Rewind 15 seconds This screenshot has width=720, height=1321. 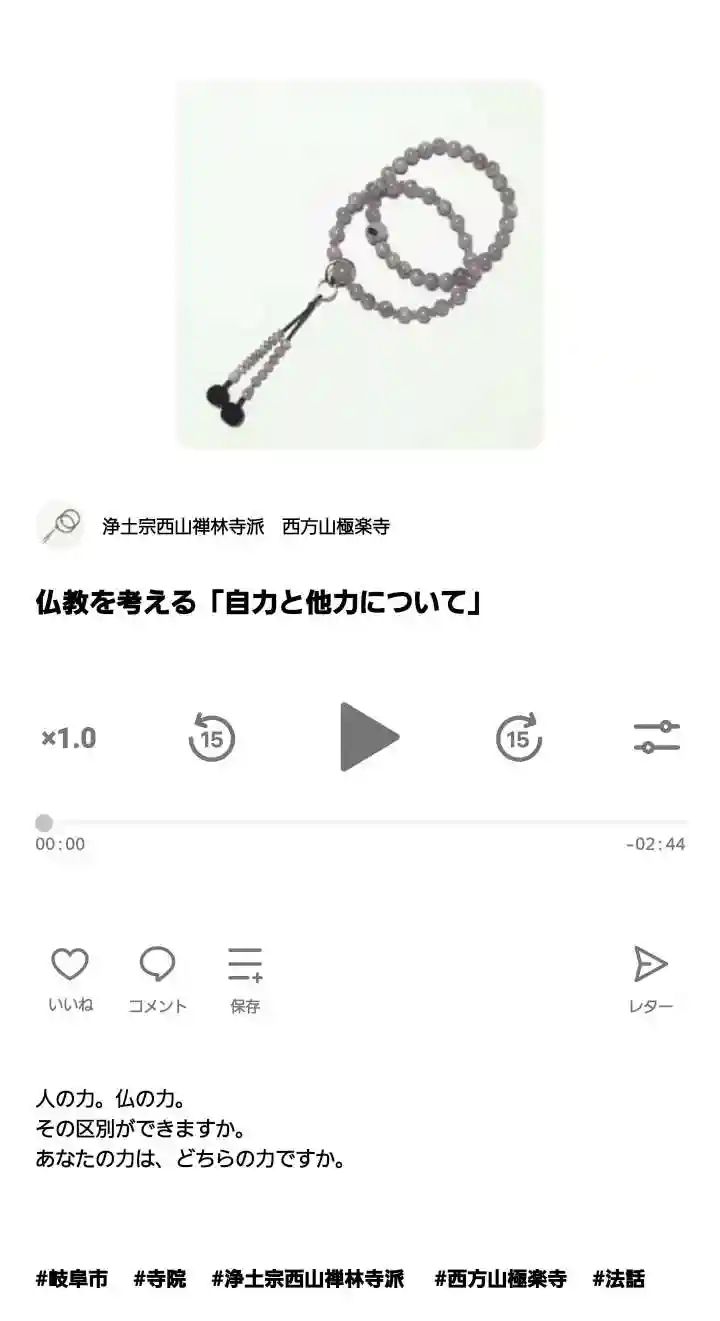pyautogui.click(x=212, y=738)
